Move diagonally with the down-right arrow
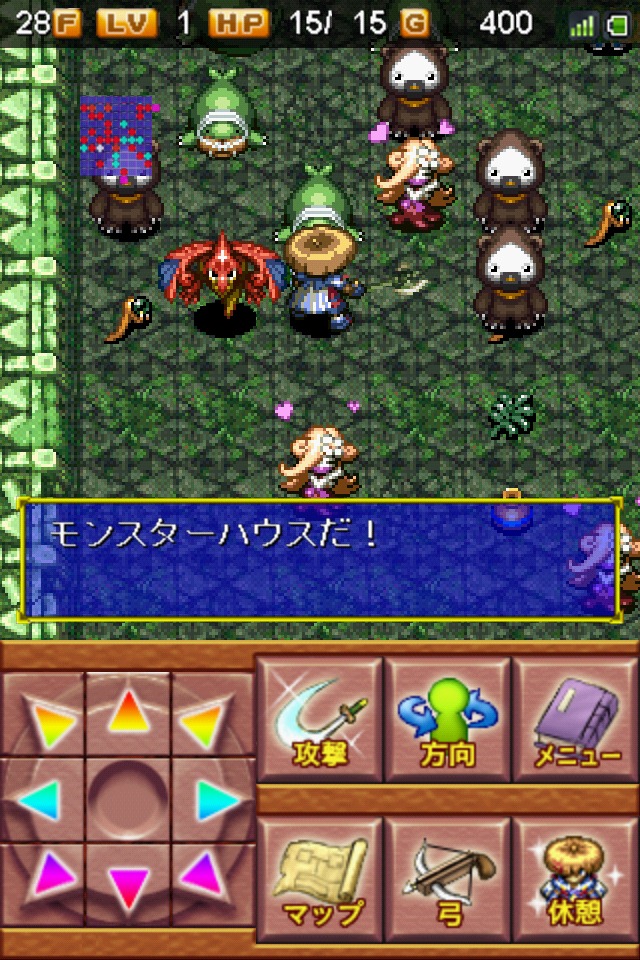 click(212, 882)
